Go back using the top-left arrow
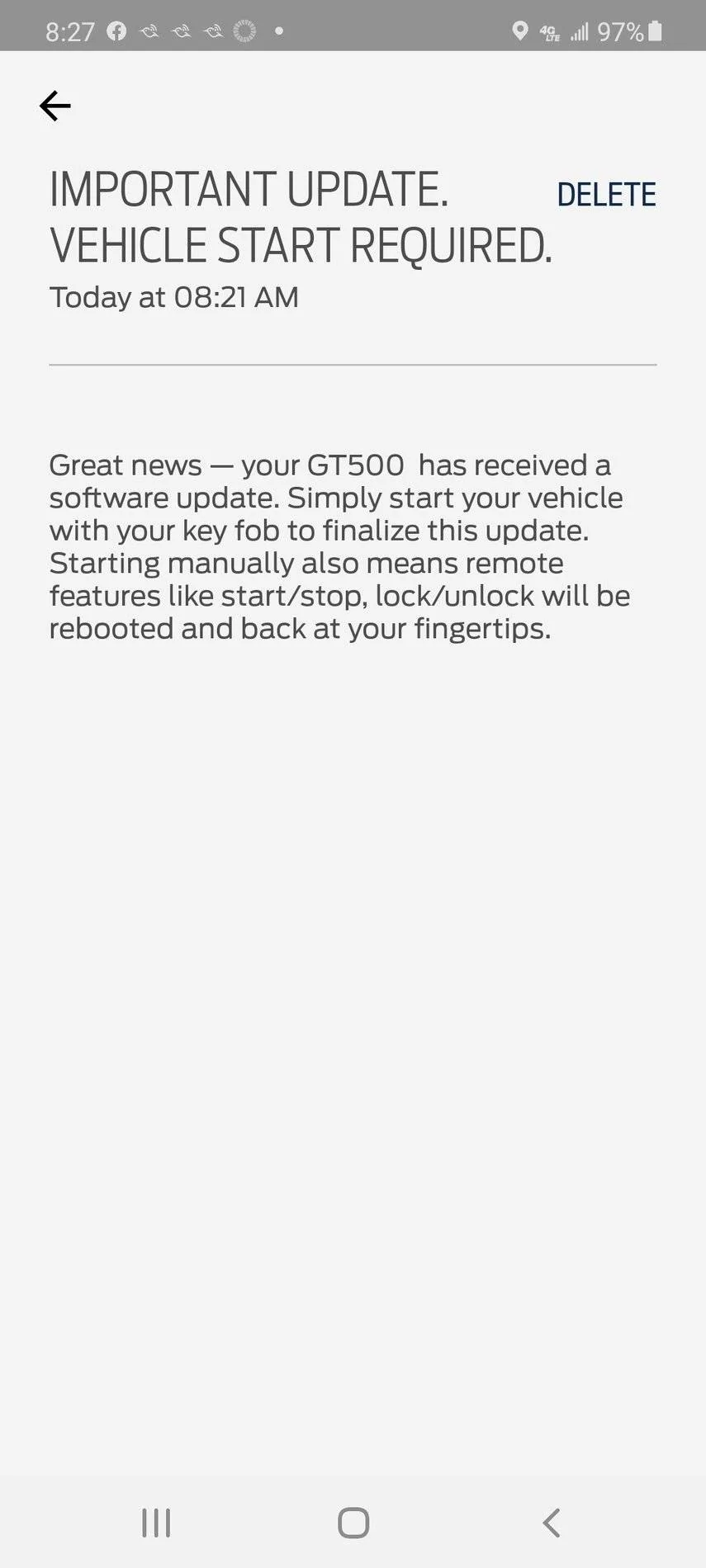This screenshot has height=1568, width=706. pos(55,106)
